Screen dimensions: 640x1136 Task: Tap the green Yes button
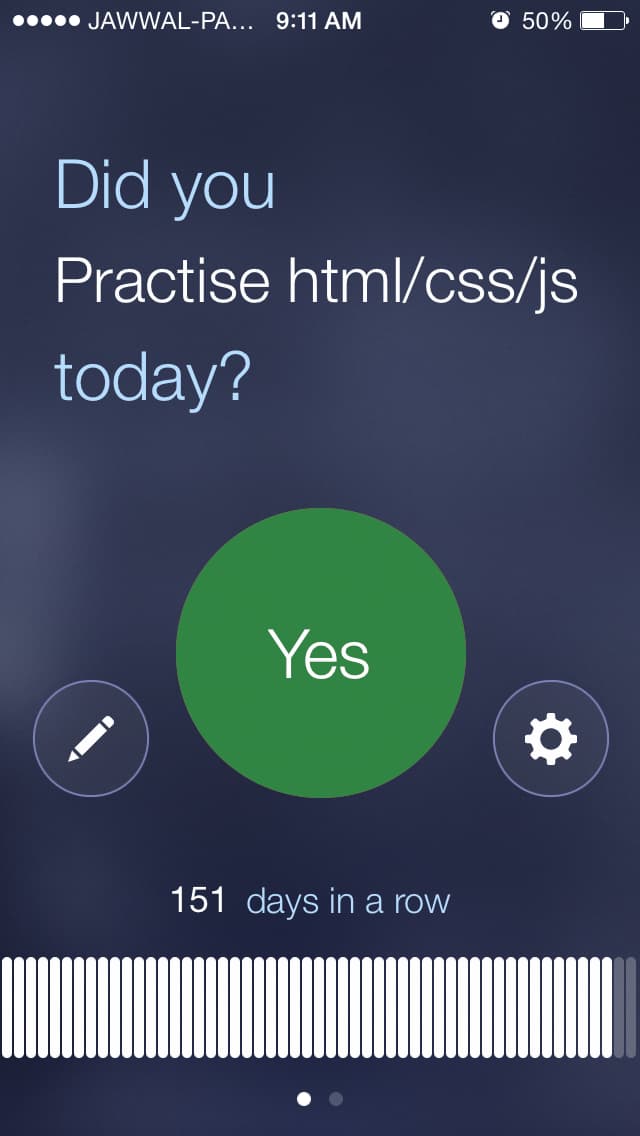coord(320,652)
